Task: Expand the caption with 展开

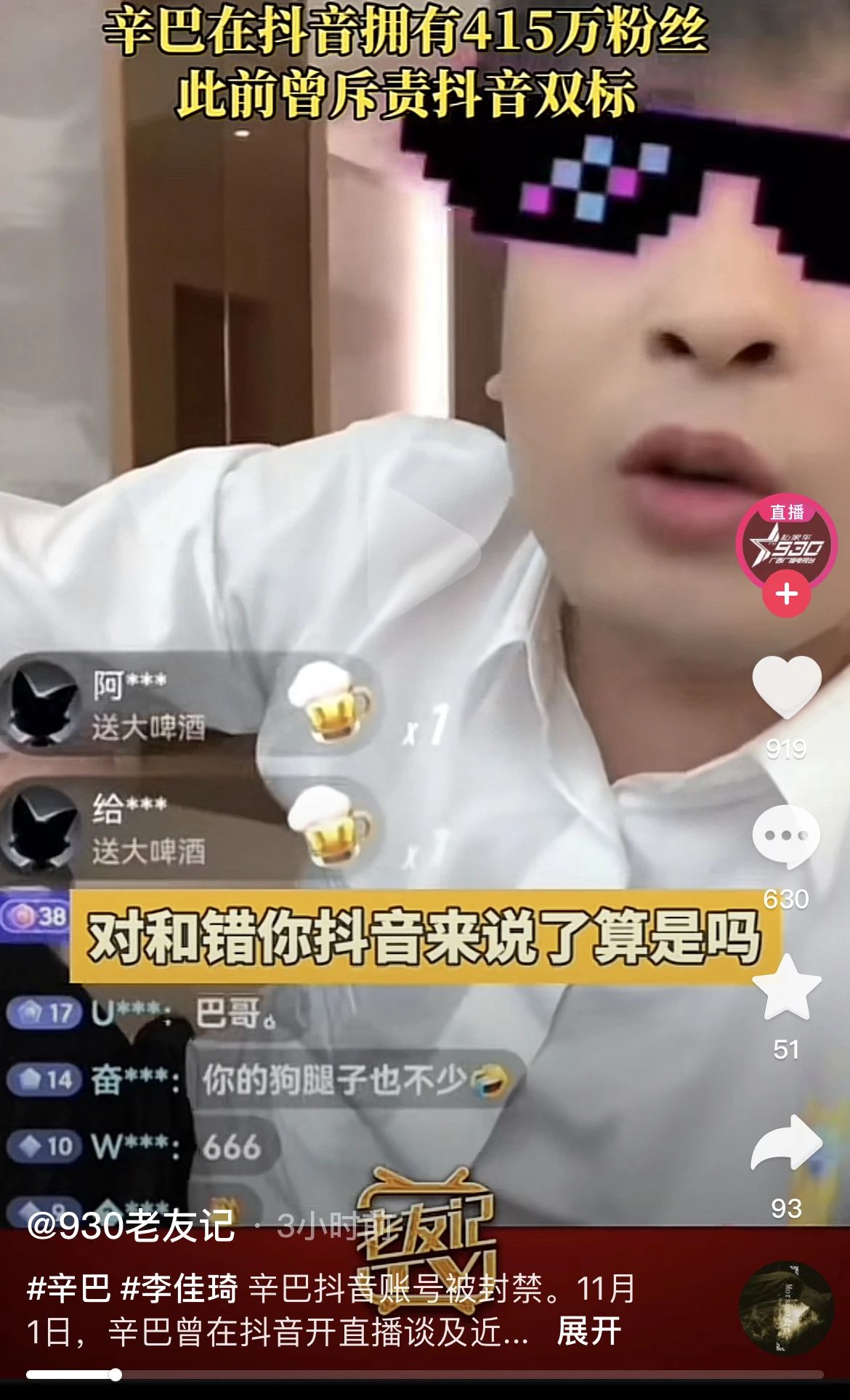Action: click(x=588, y=1331)
